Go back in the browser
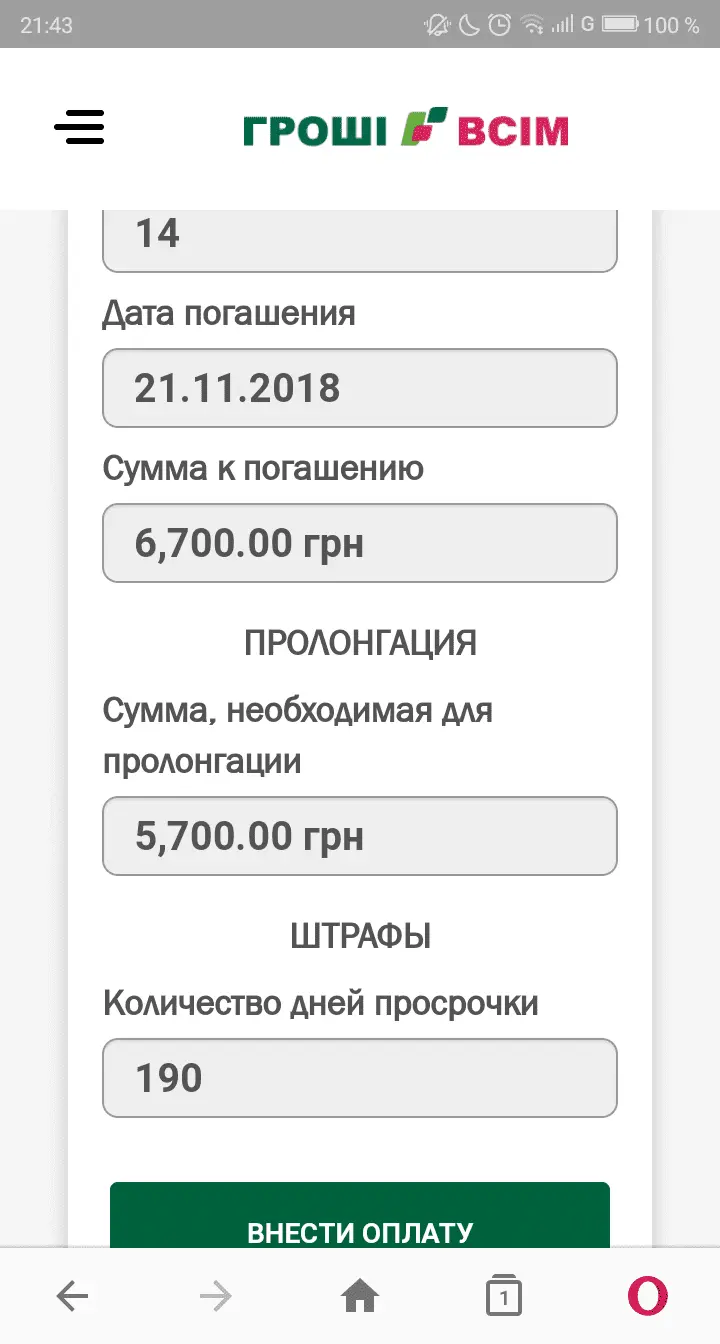This screenshot has width=720, height=1344. pos(72,1297)
